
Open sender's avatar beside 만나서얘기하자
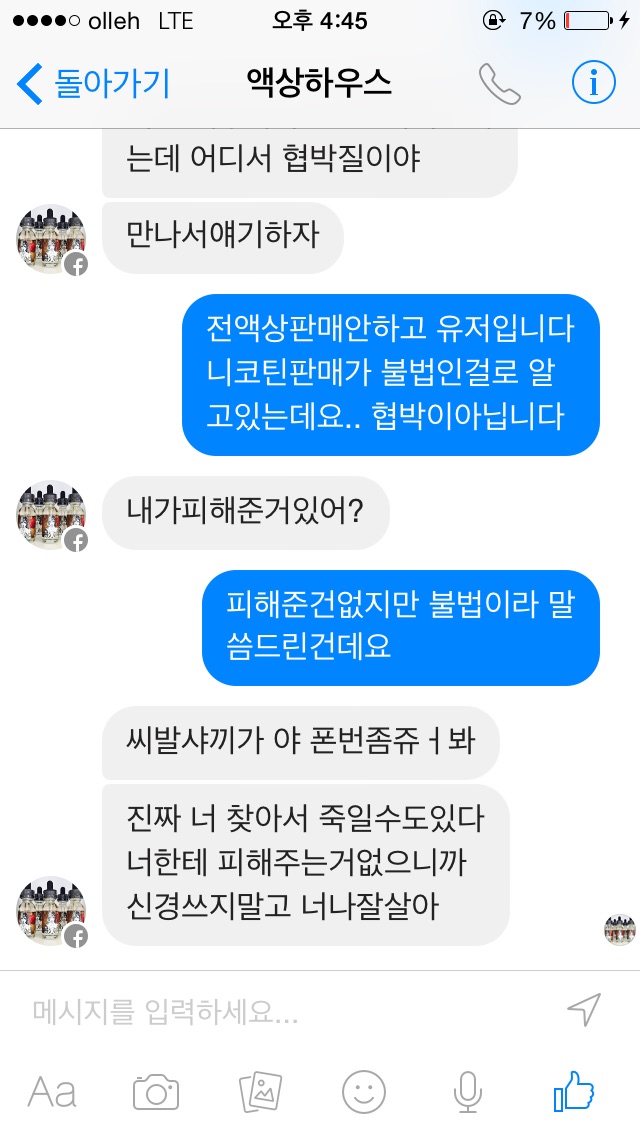click(51, 238)
